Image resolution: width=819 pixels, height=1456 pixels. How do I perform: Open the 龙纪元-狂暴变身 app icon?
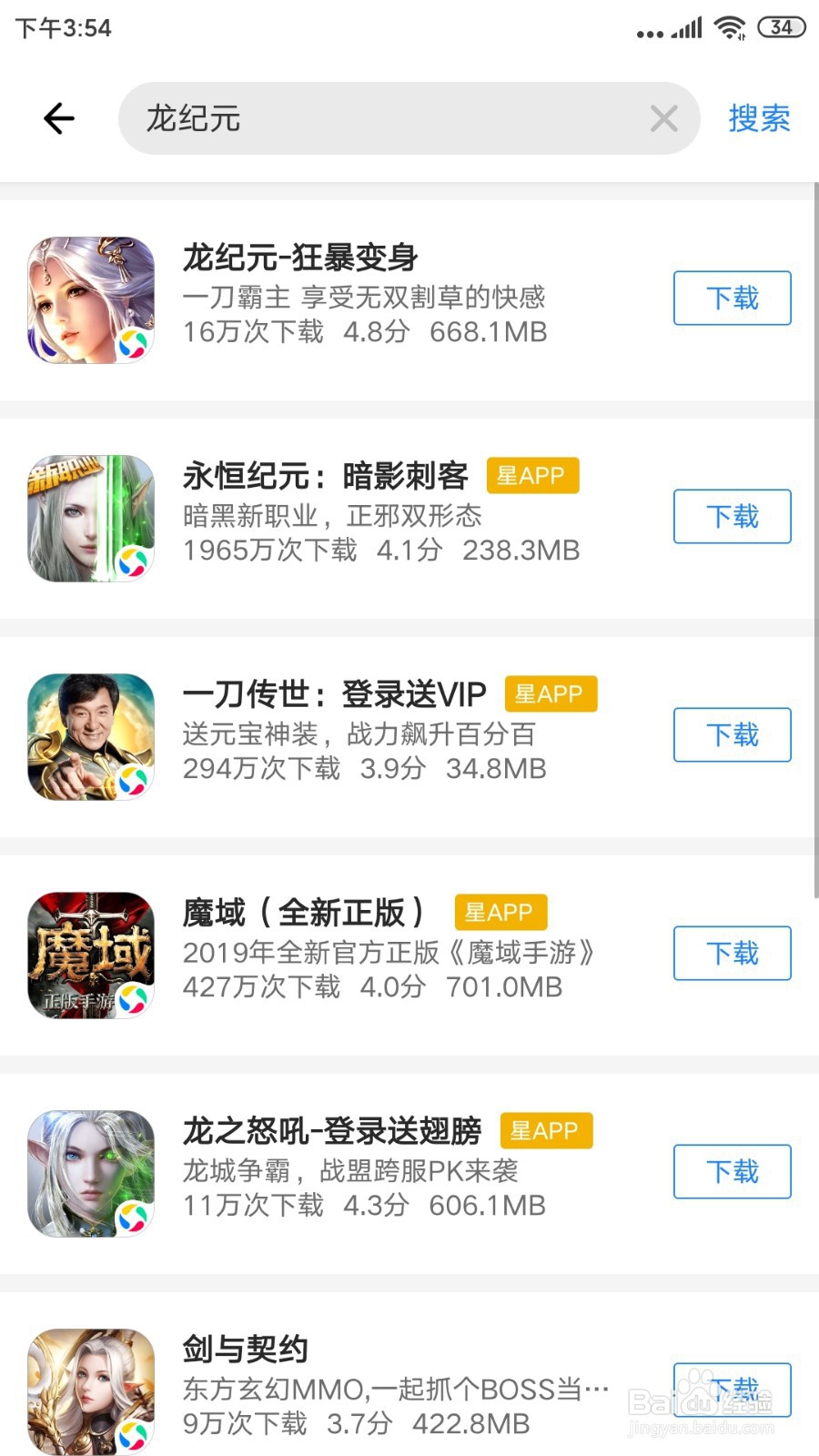[89, 298]
